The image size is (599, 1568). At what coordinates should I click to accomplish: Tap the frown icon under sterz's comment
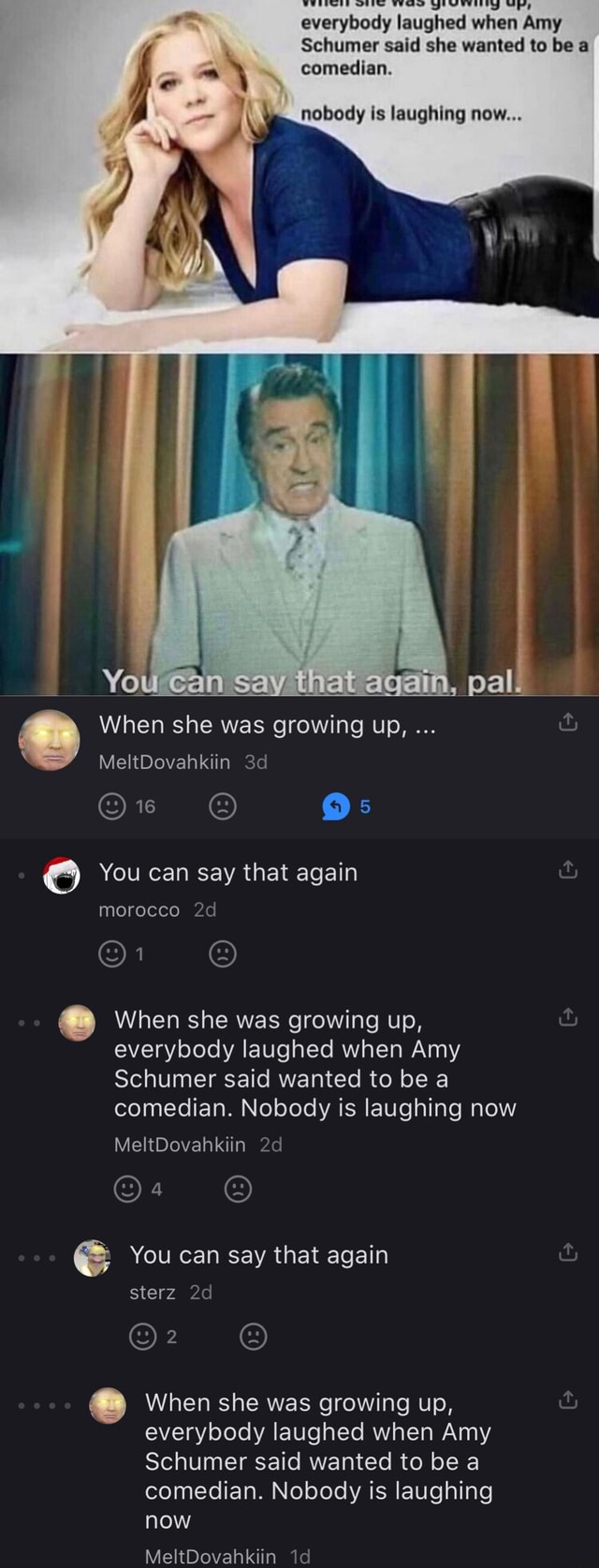(253, 1337)
